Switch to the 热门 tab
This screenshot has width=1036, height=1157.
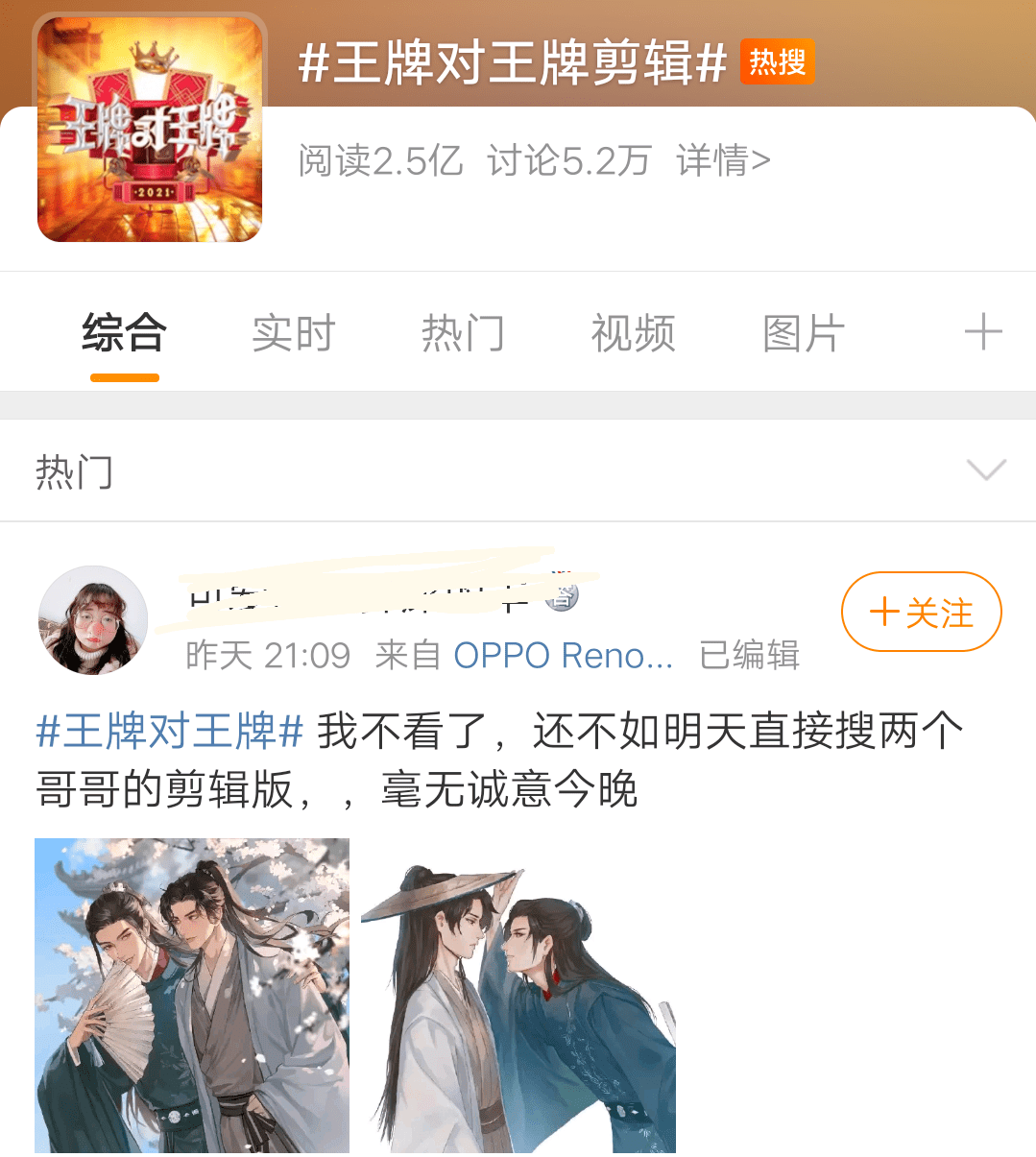click(x=463, y=334)
